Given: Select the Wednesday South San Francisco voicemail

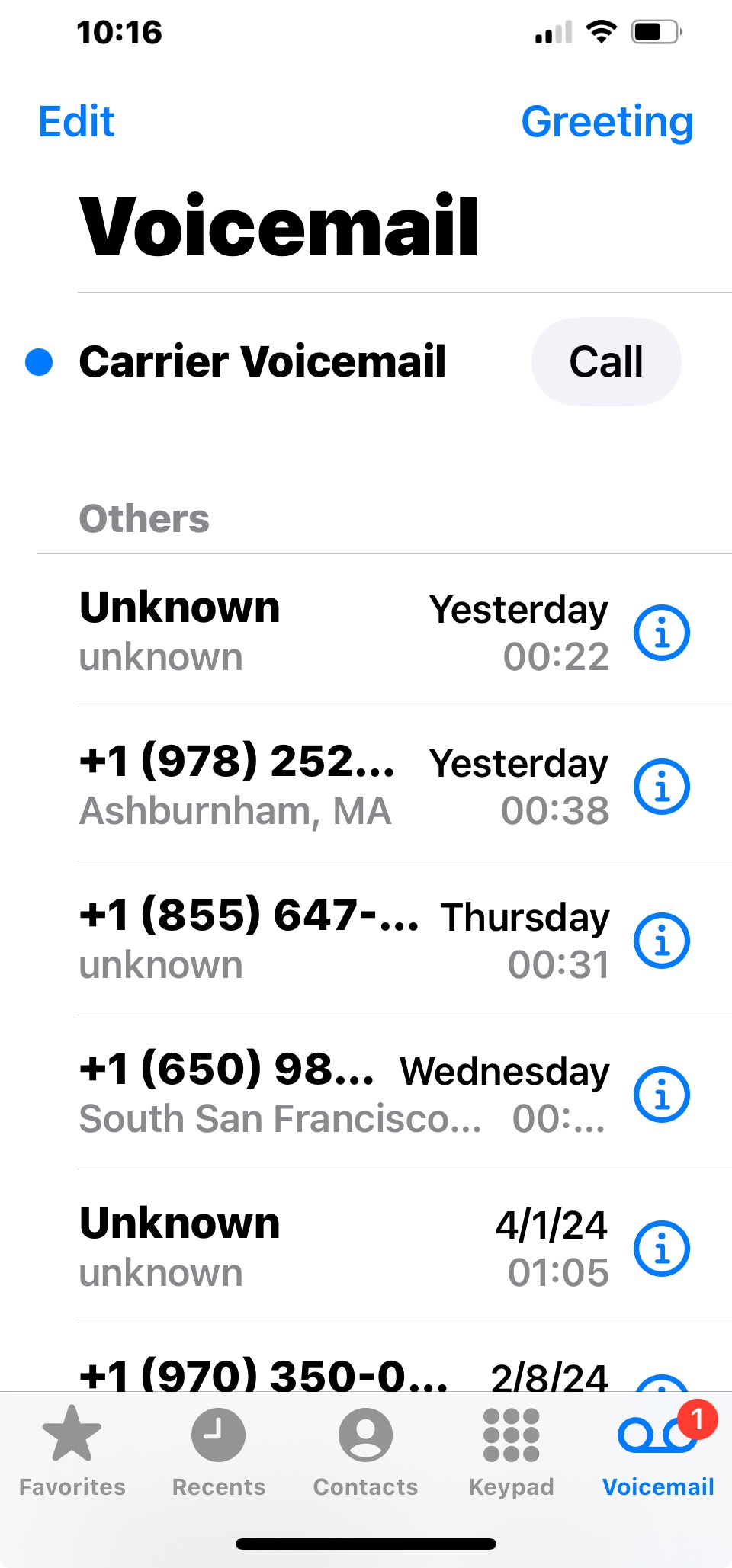Looking at the screenshot, I should click(305, 1095).
